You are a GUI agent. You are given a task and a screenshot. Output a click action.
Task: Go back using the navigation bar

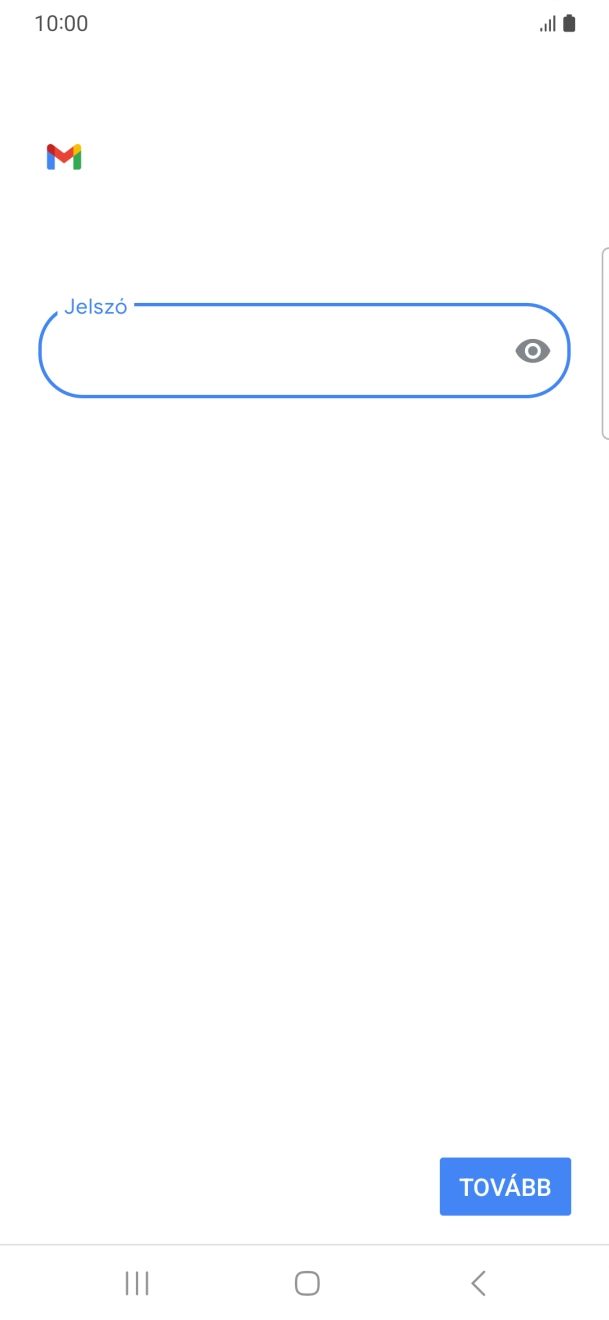tap(478, 1283)
